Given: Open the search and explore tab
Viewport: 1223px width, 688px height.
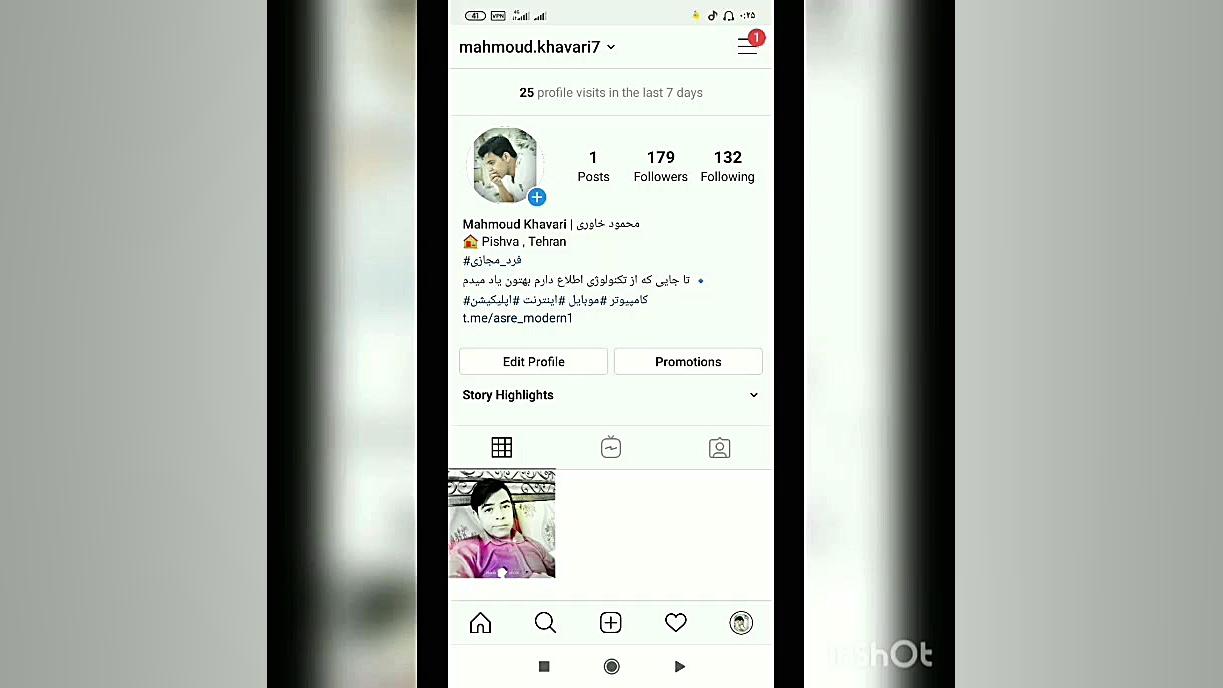Looking at the screenshot, I should click(x=545, y=623).
